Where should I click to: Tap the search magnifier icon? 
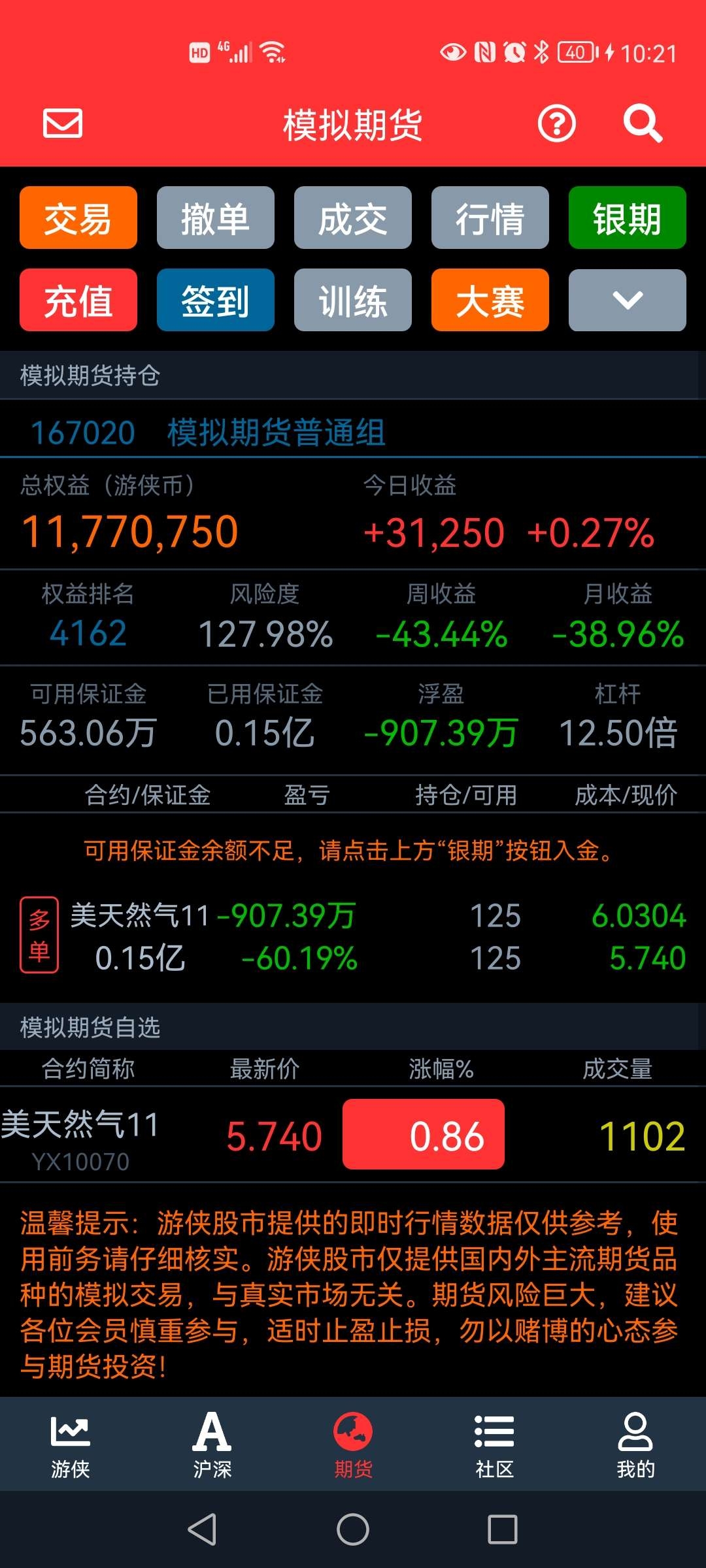pos(643,123)
